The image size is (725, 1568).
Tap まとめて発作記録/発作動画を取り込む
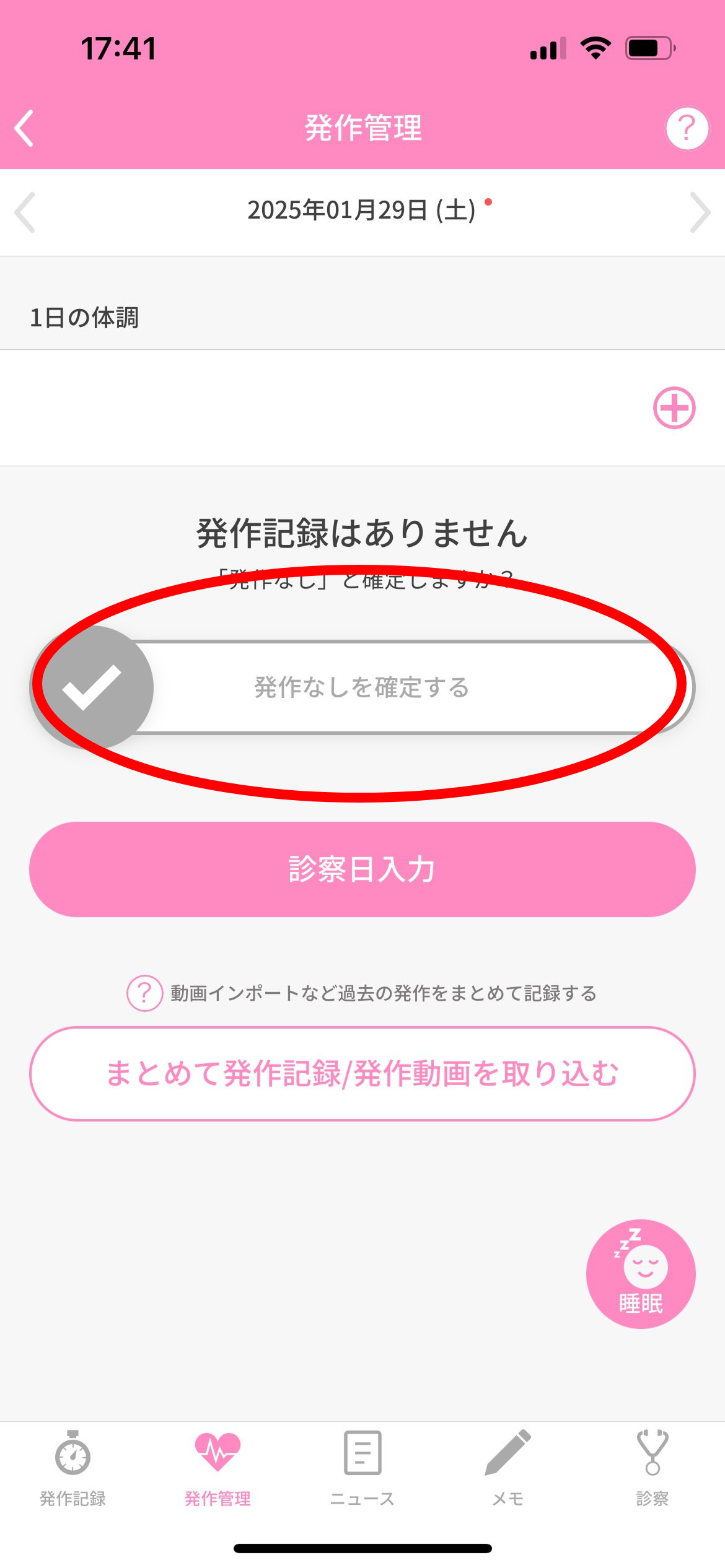click(362, 1074)
